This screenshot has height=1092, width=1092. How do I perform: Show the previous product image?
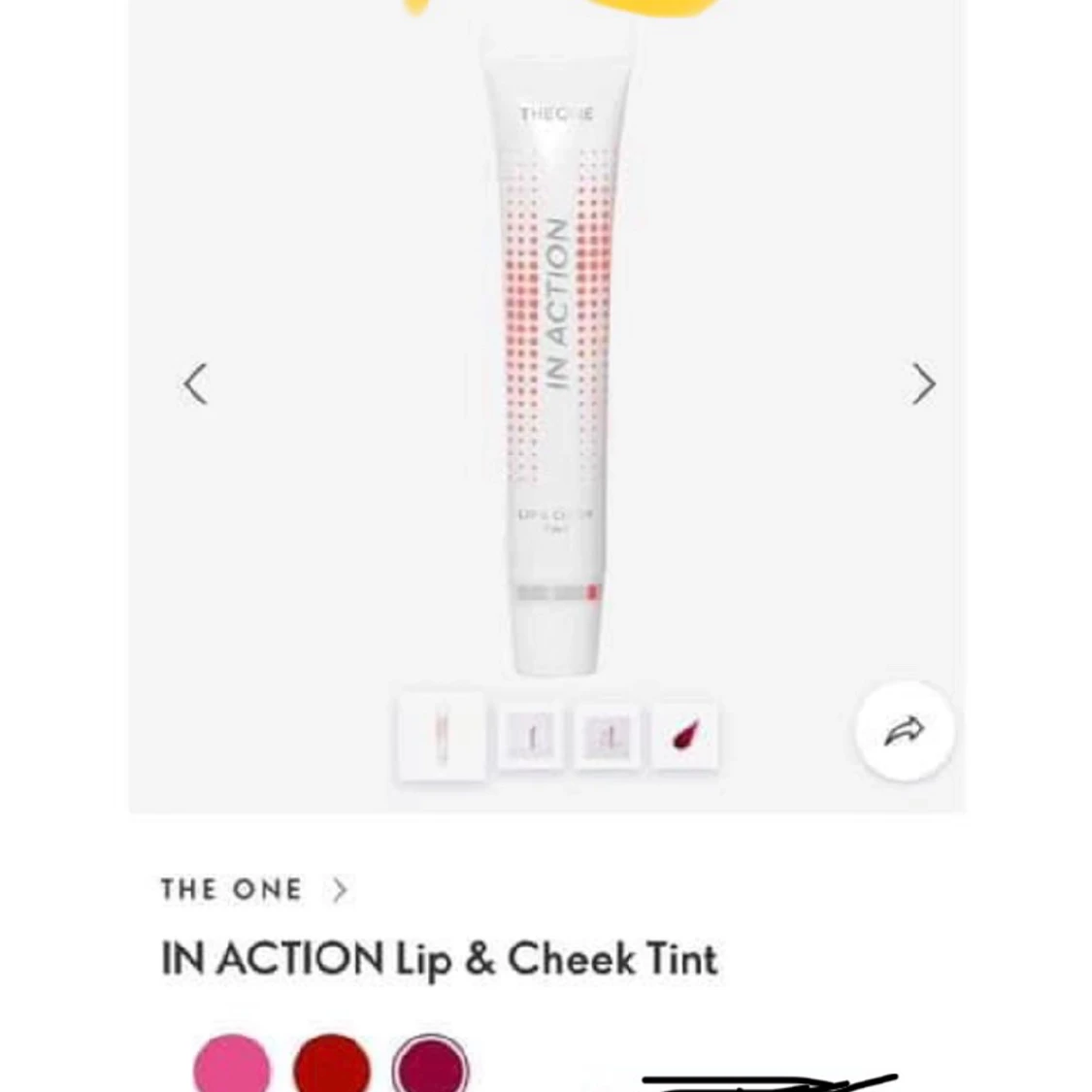[x=196, y=384]
